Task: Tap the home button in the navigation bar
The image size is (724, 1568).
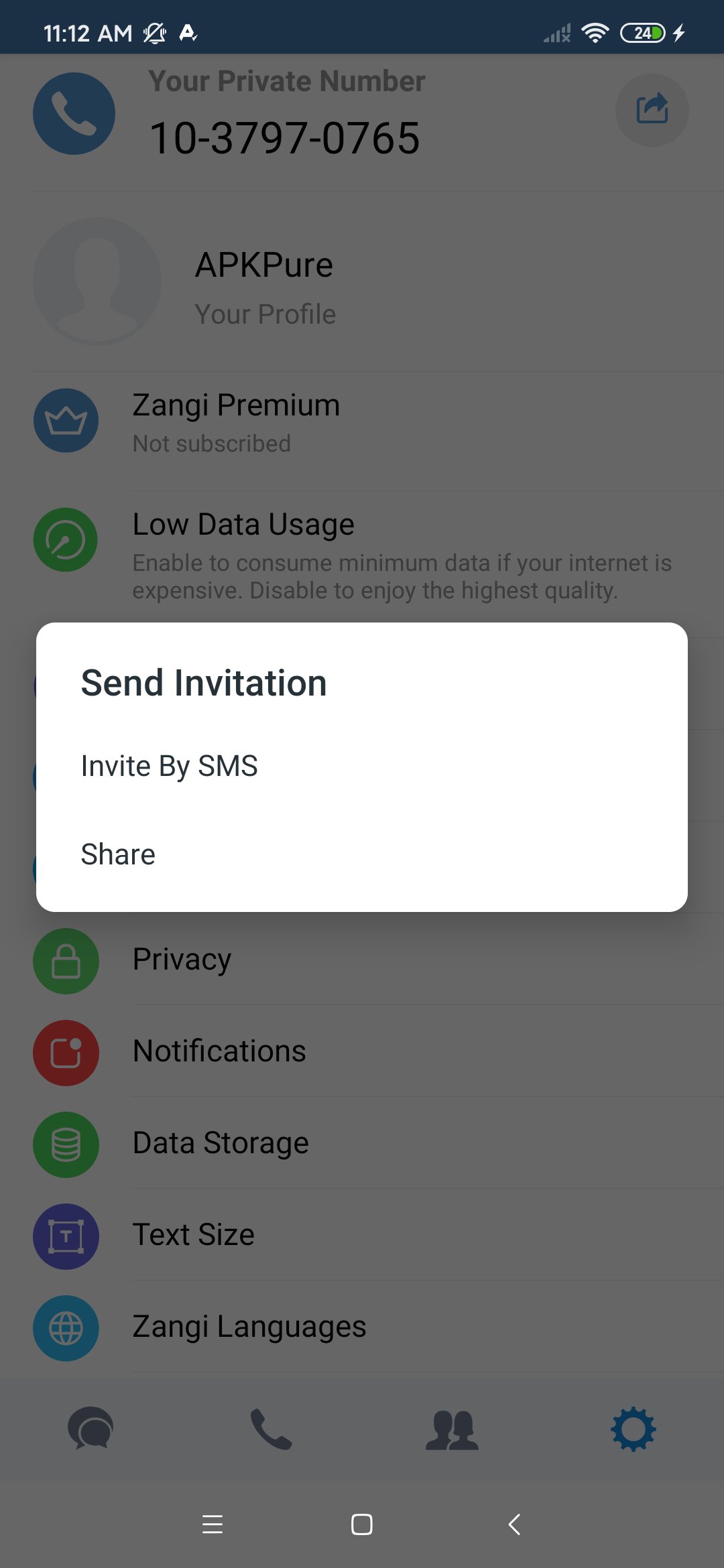Action: pyautogui.click(x=362, y=1525)
